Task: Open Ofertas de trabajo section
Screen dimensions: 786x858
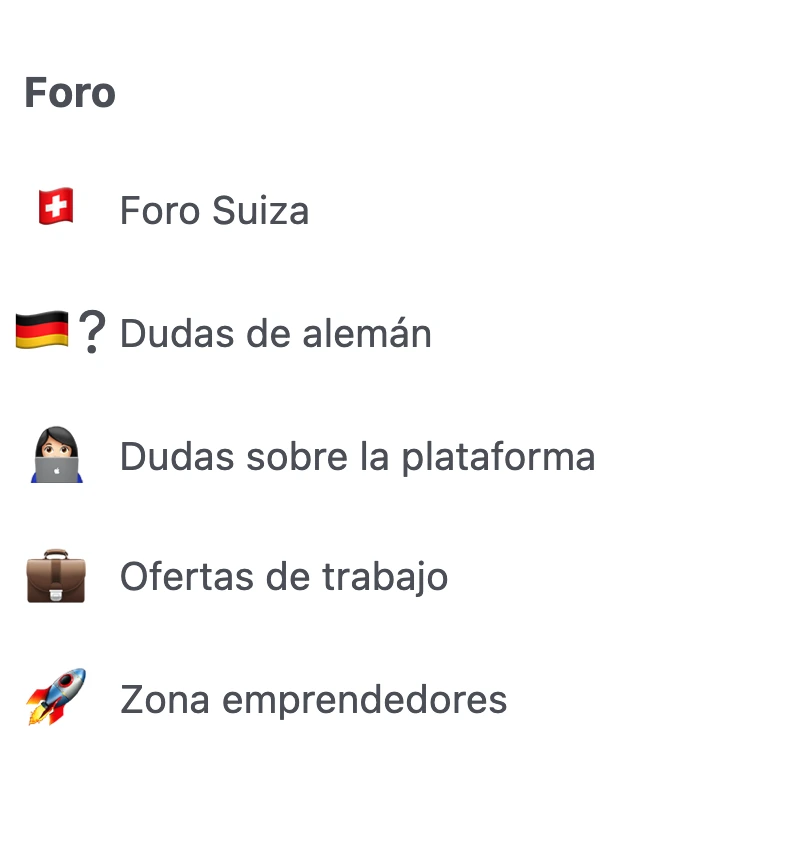Action: coord(283,577)
